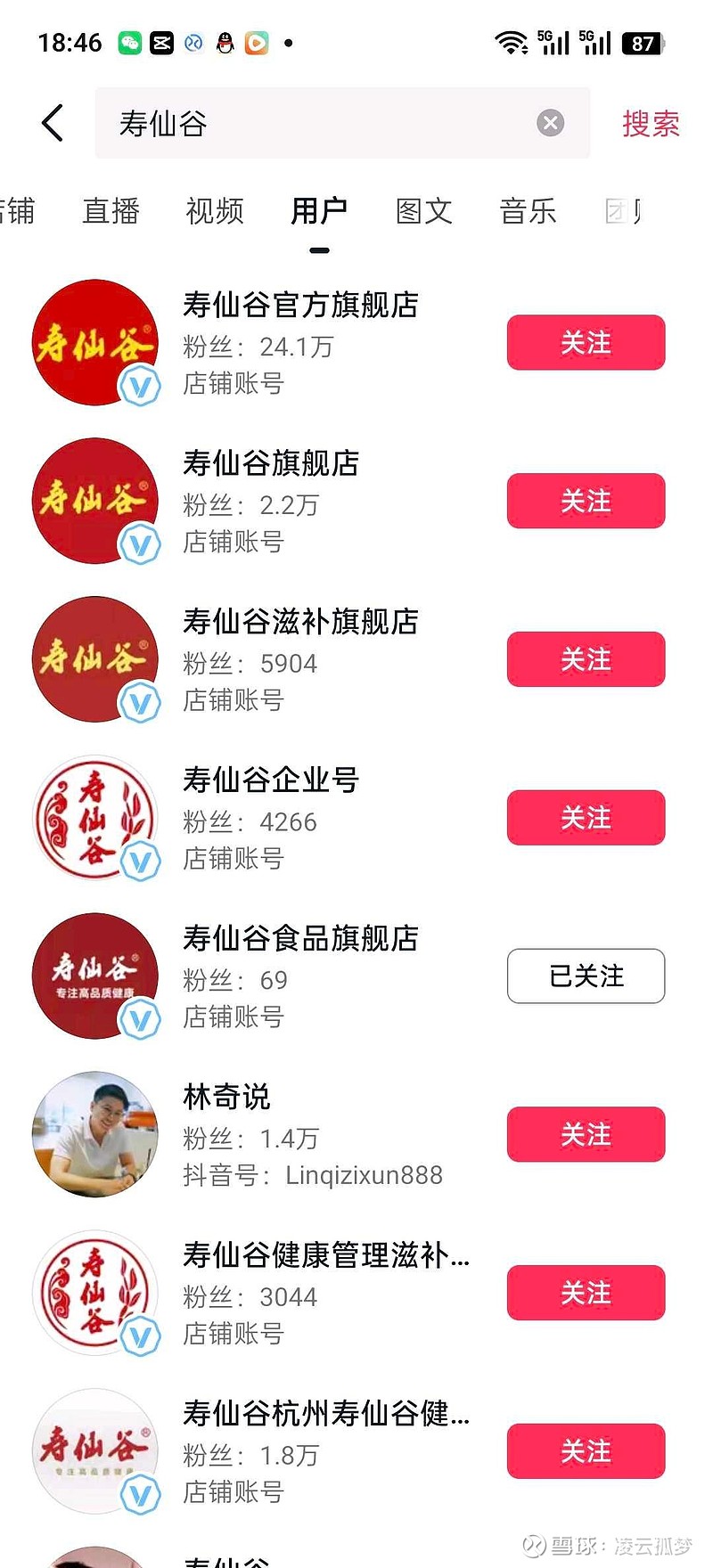Tap the back arrow to exit search

click(x=51, y=123)
